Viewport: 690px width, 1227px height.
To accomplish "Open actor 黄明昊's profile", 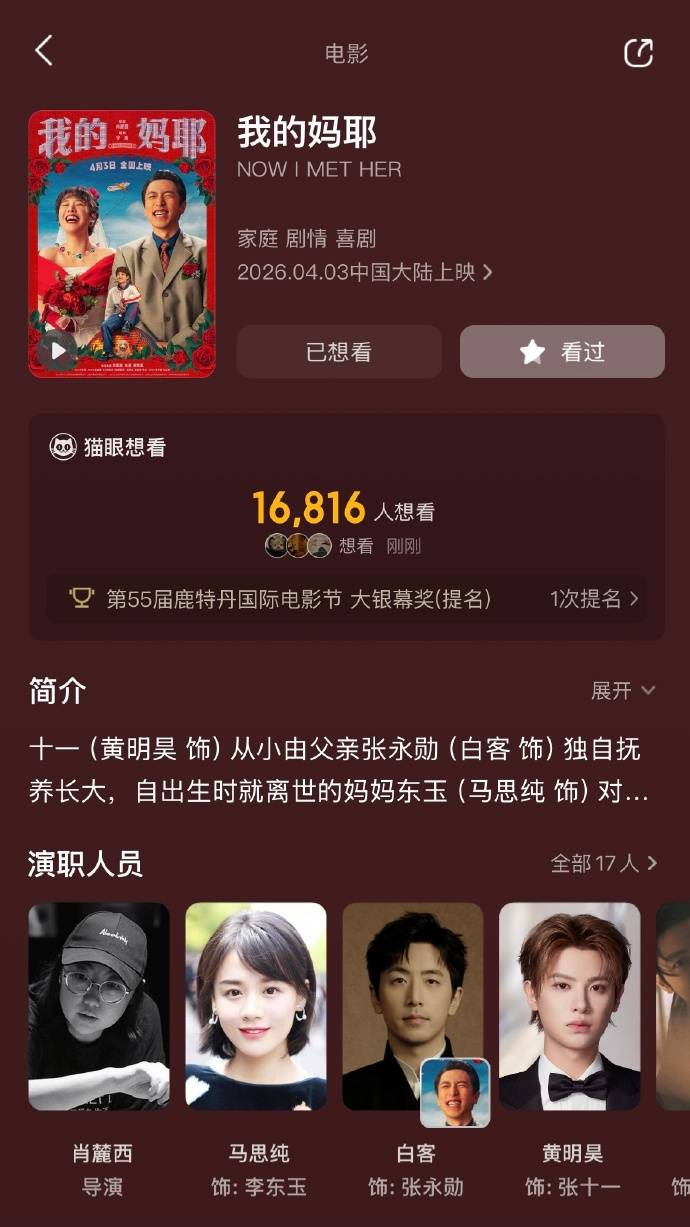I will (570, 1006).
